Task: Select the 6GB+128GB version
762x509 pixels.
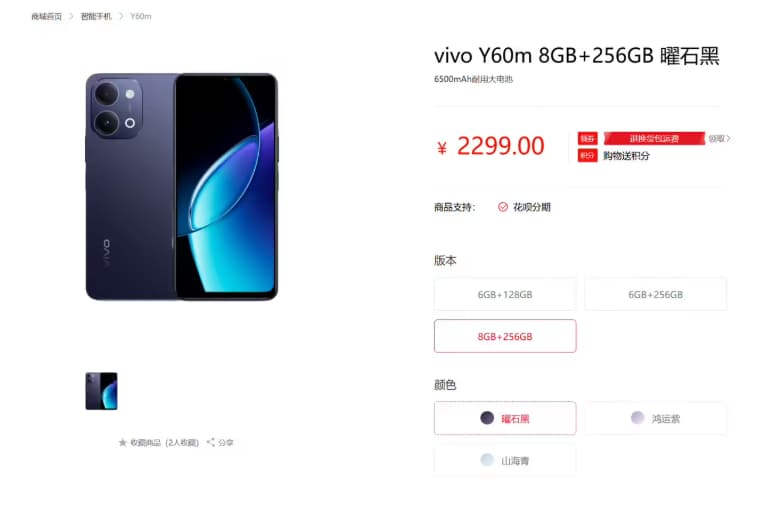Action: pos(505,295)
